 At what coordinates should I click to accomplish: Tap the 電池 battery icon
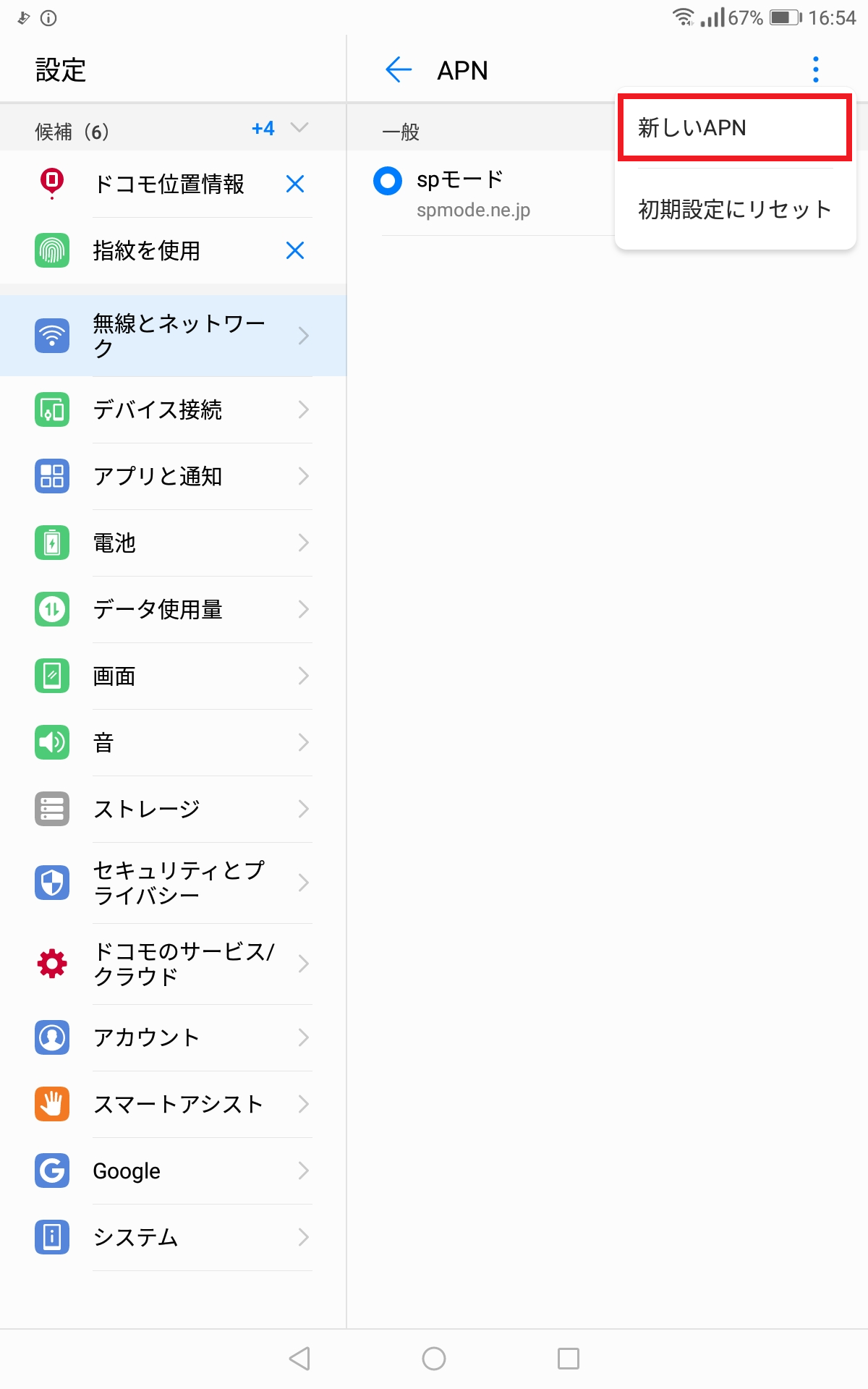coord(51,543)
